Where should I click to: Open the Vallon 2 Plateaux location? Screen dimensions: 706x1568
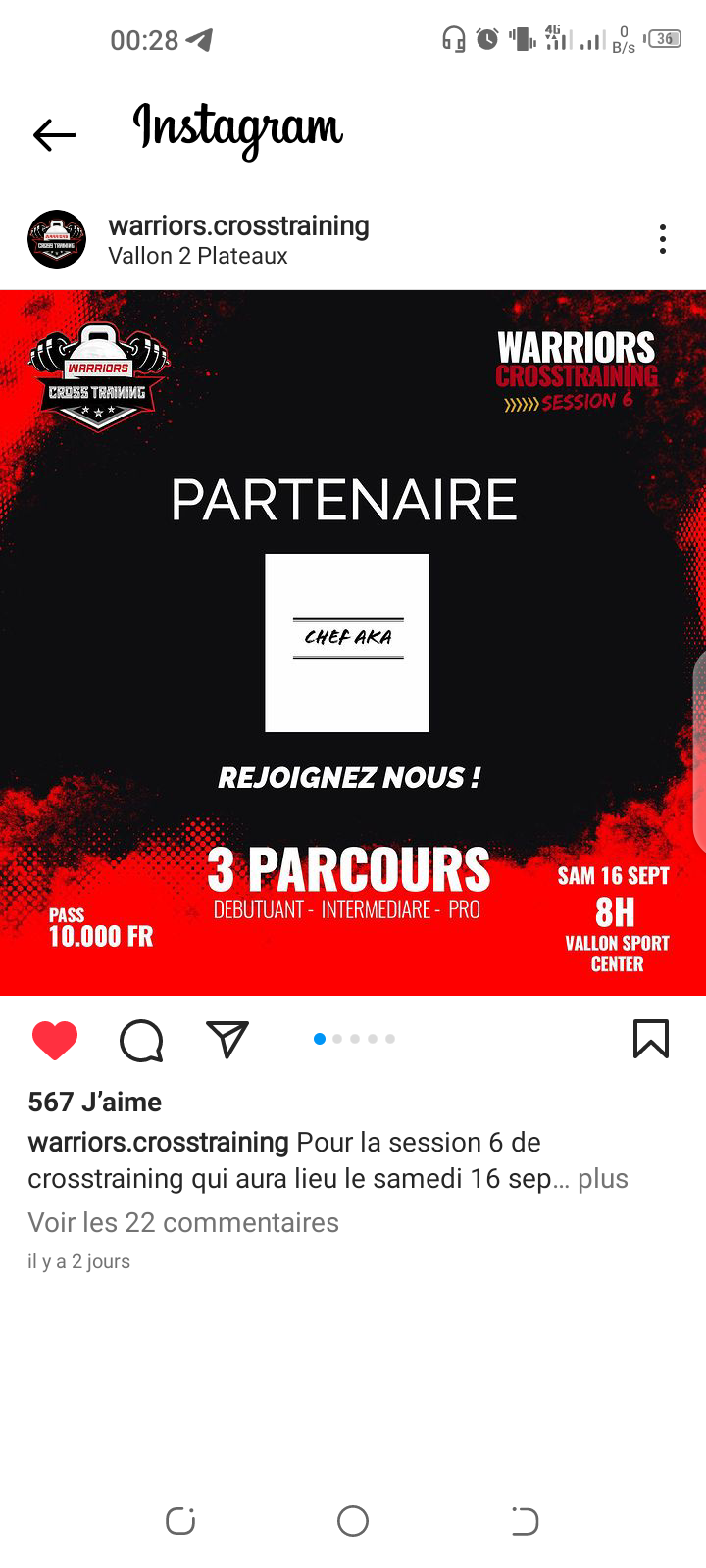click(x=198, y=256)
